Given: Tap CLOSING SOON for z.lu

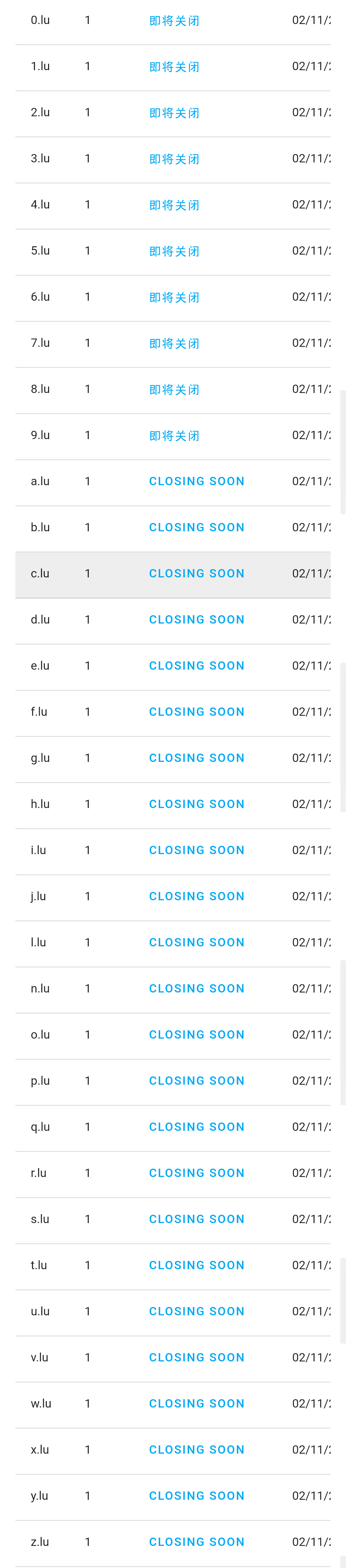Looking at the screenshot, I should tap(196, 1542).
